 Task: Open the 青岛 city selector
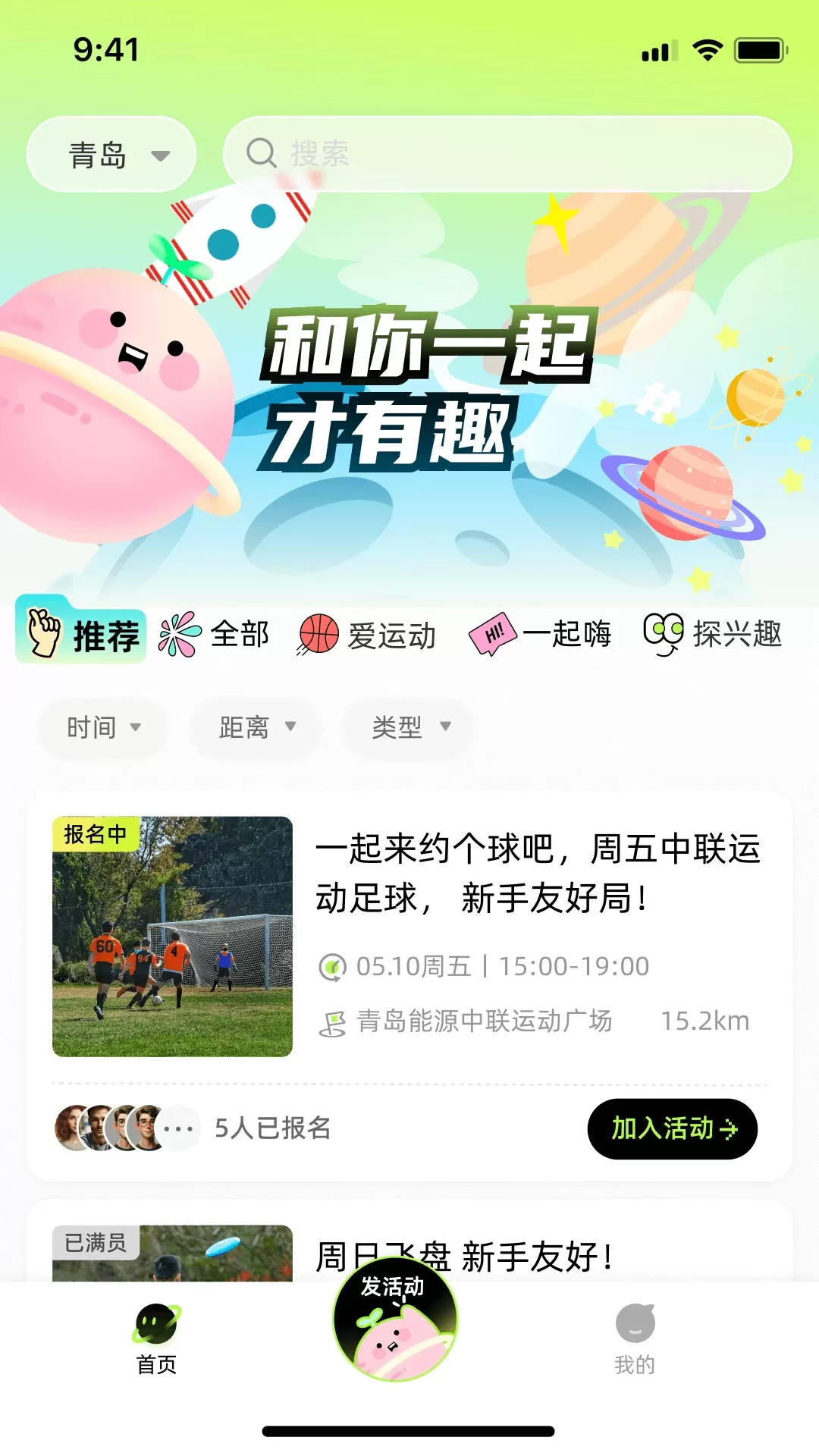click(111, 155)
